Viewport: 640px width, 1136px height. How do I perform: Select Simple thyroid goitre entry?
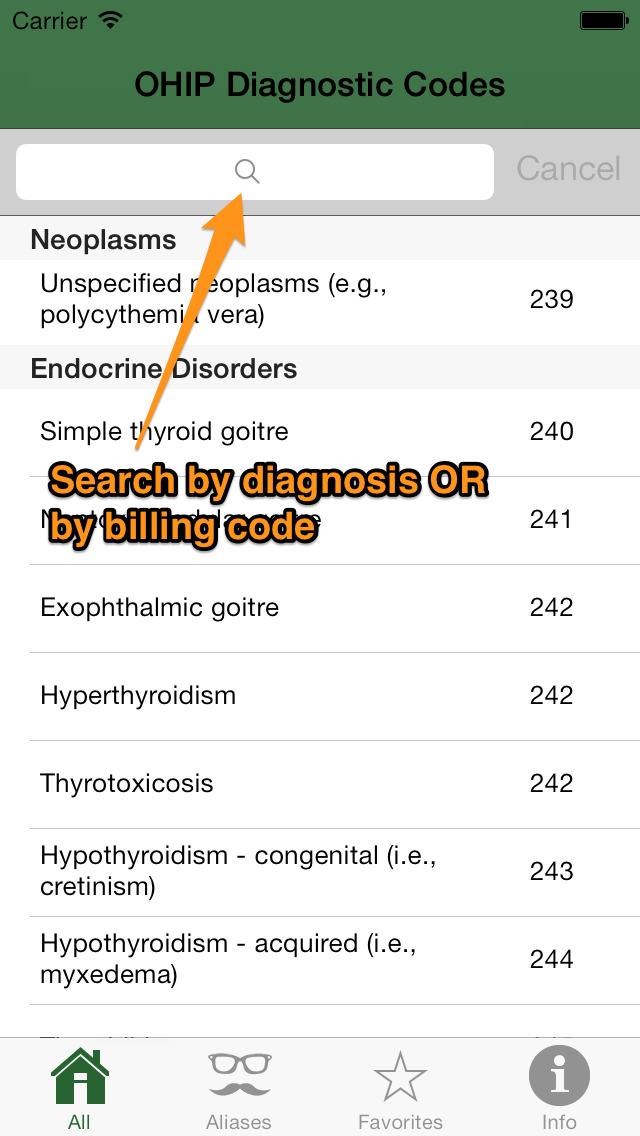(320, 432)
